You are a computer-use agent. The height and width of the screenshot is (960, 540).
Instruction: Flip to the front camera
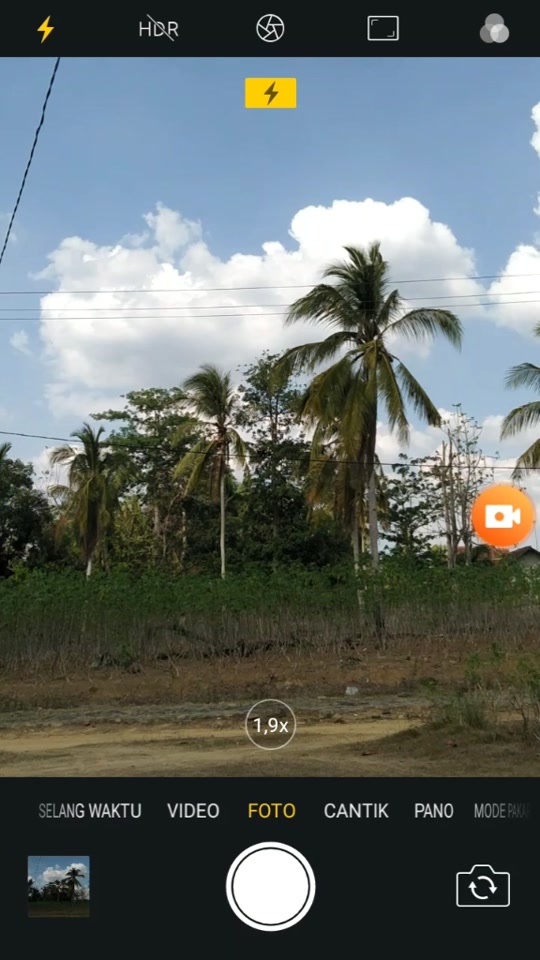(x=482, y=886)
